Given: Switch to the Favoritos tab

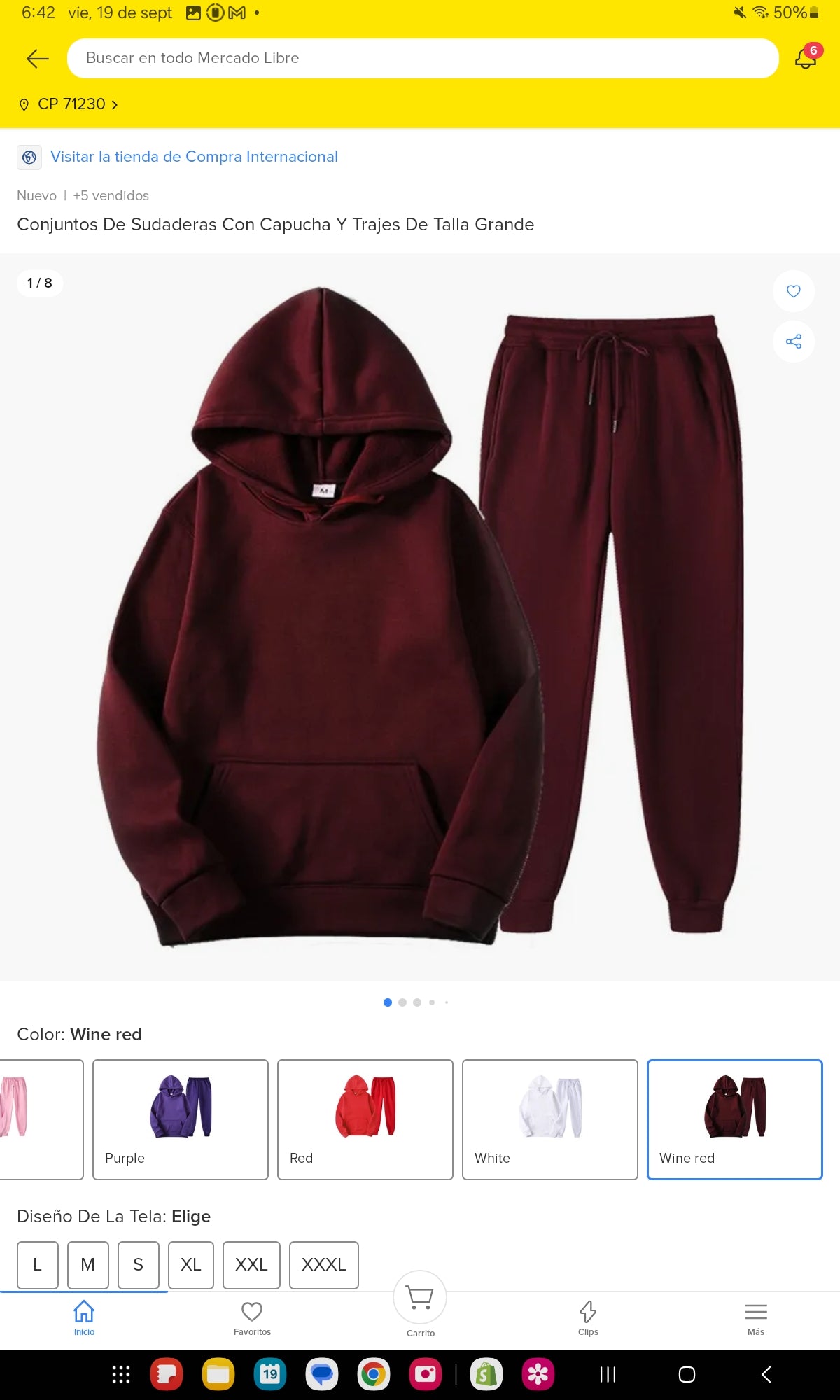Looking at the screenshot, I should pos(252,1318).
